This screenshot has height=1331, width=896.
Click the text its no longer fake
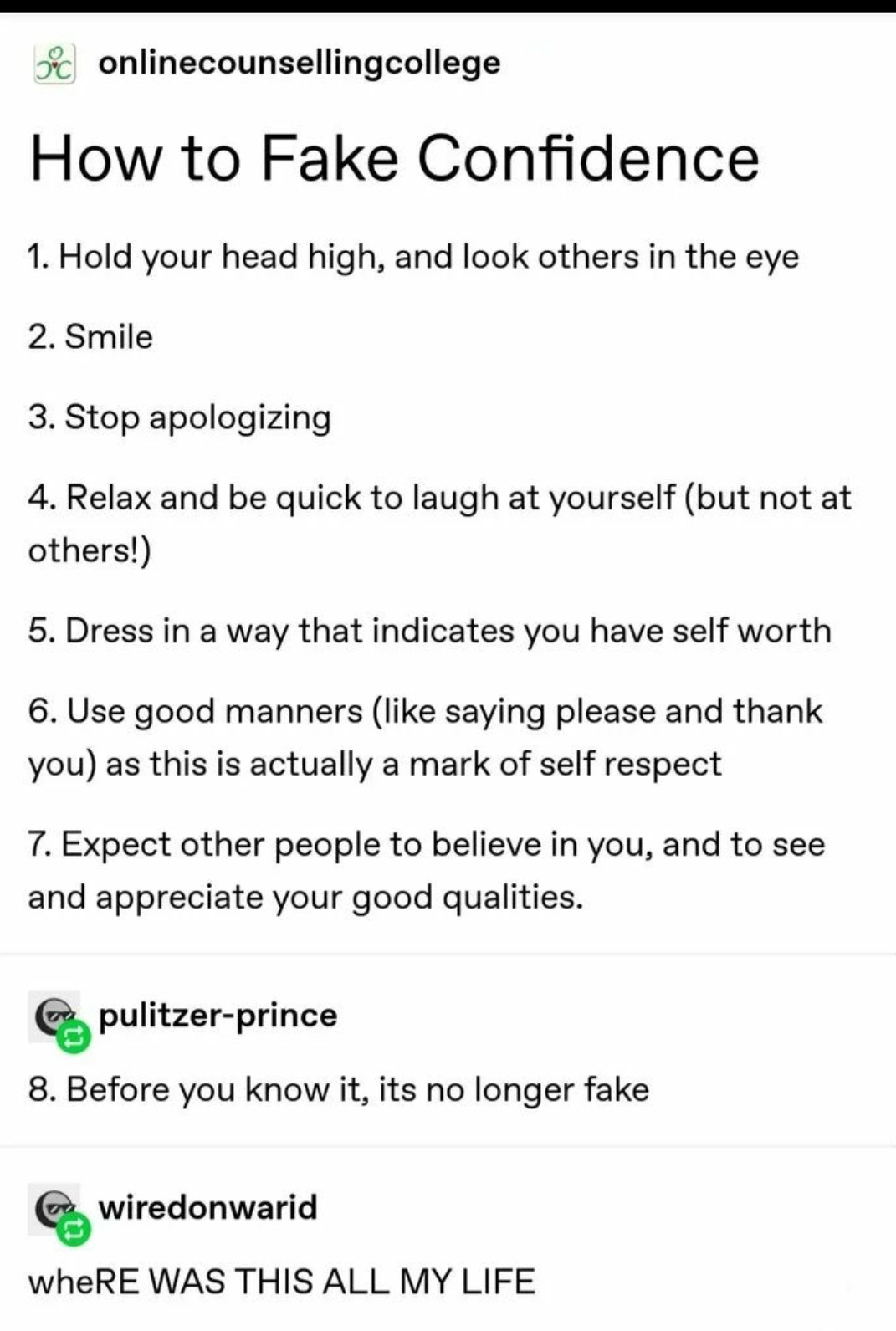click(338, 1089)
